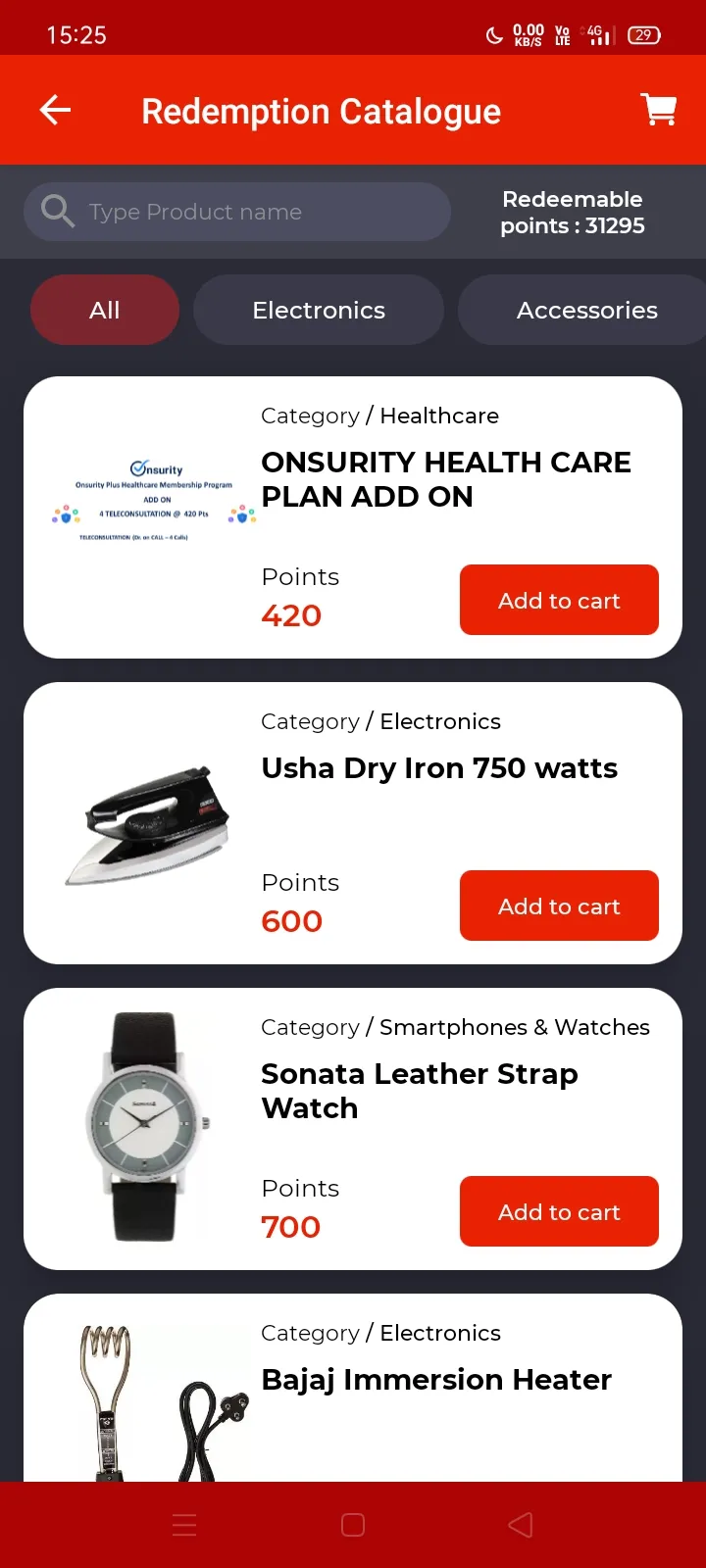Tap the Bajaj Immersion Heater title

[x=435, y=1380]
